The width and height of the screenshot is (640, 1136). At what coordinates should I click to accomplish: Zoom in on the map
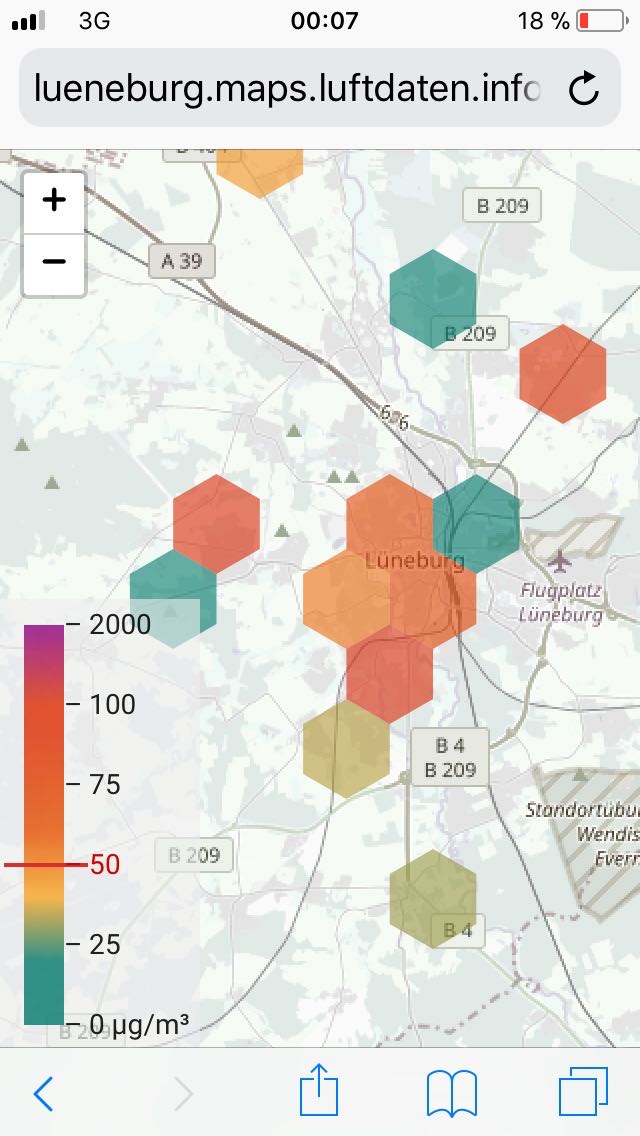pyautogui.click(x=54, y=202)
